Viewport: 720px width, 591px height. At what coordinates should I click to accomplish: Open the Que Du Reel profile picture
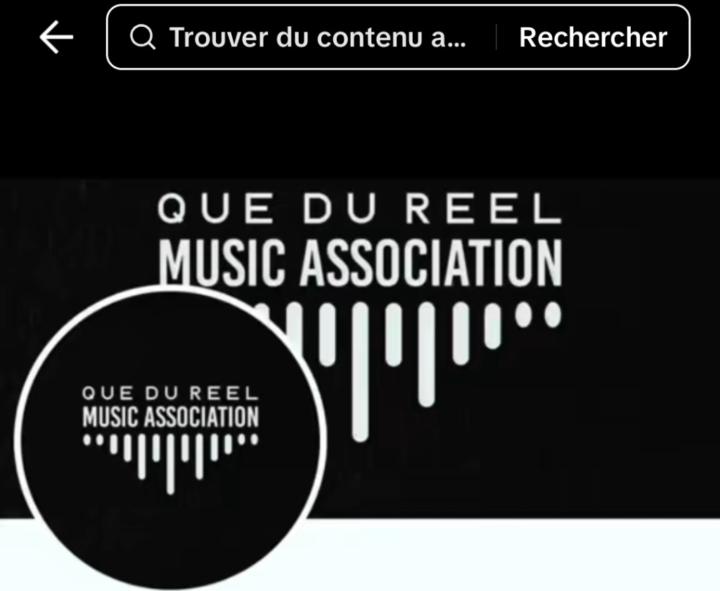tap(170, 437)
